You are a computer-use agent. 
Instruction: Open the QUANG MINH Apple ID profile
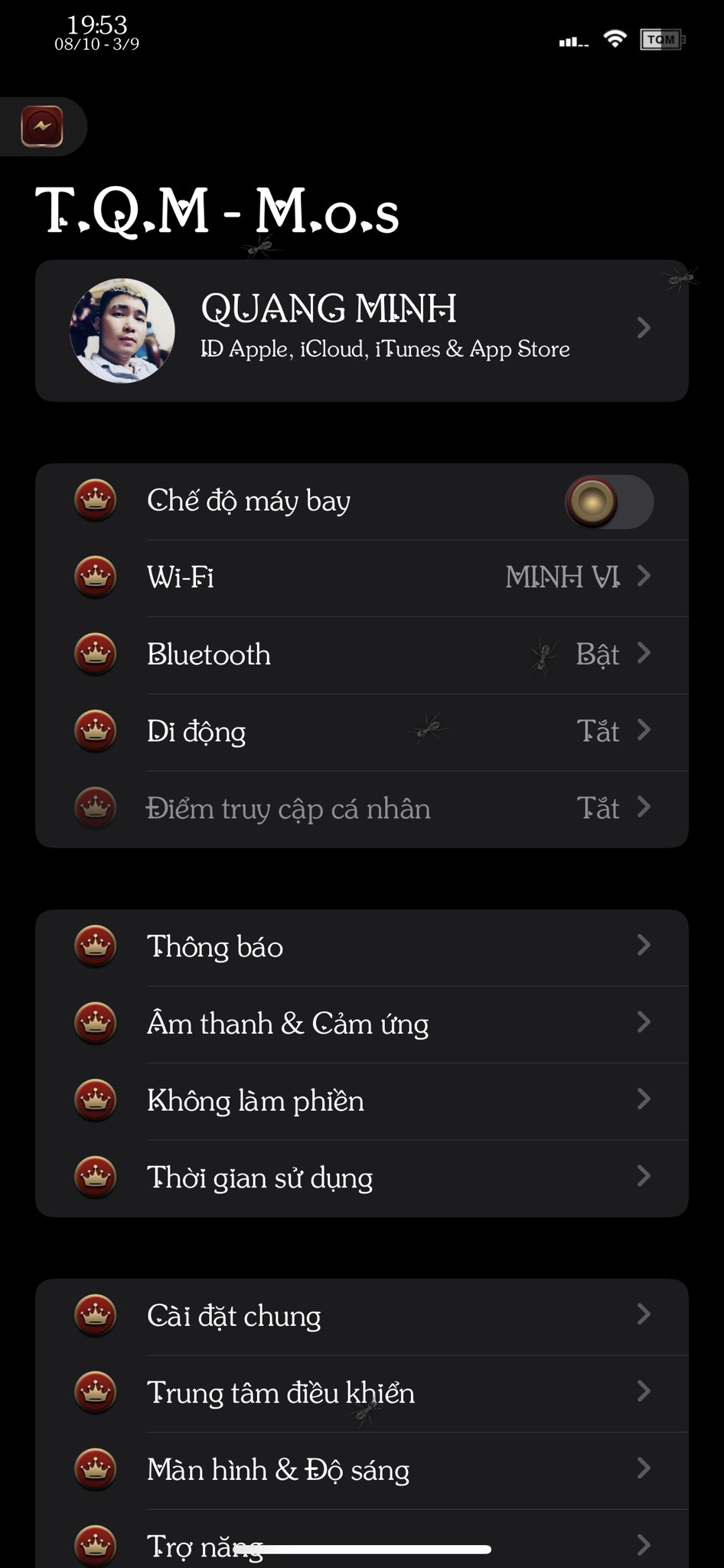tap(361, 331)
